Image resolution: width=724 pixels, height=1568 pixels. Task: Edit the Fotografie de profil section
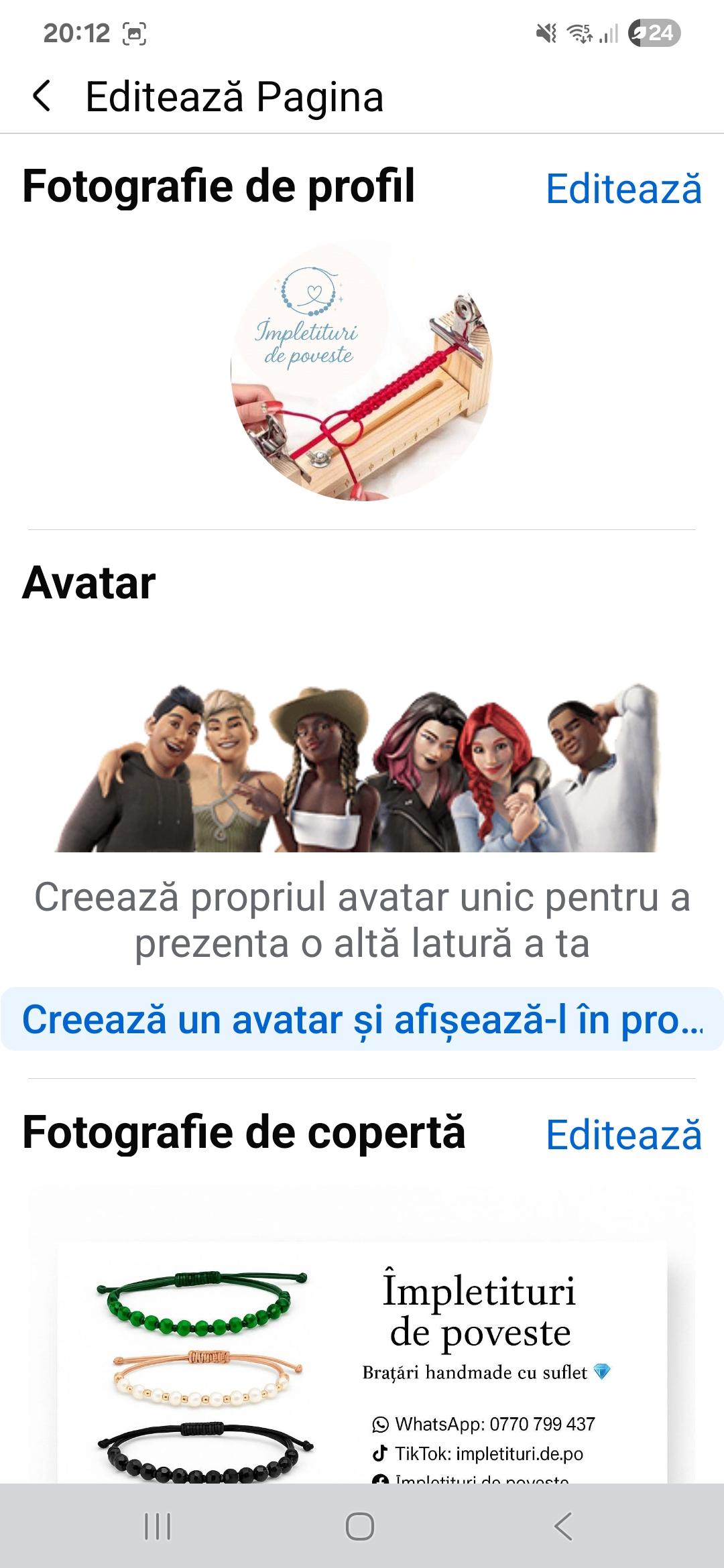tap(623, 188)
